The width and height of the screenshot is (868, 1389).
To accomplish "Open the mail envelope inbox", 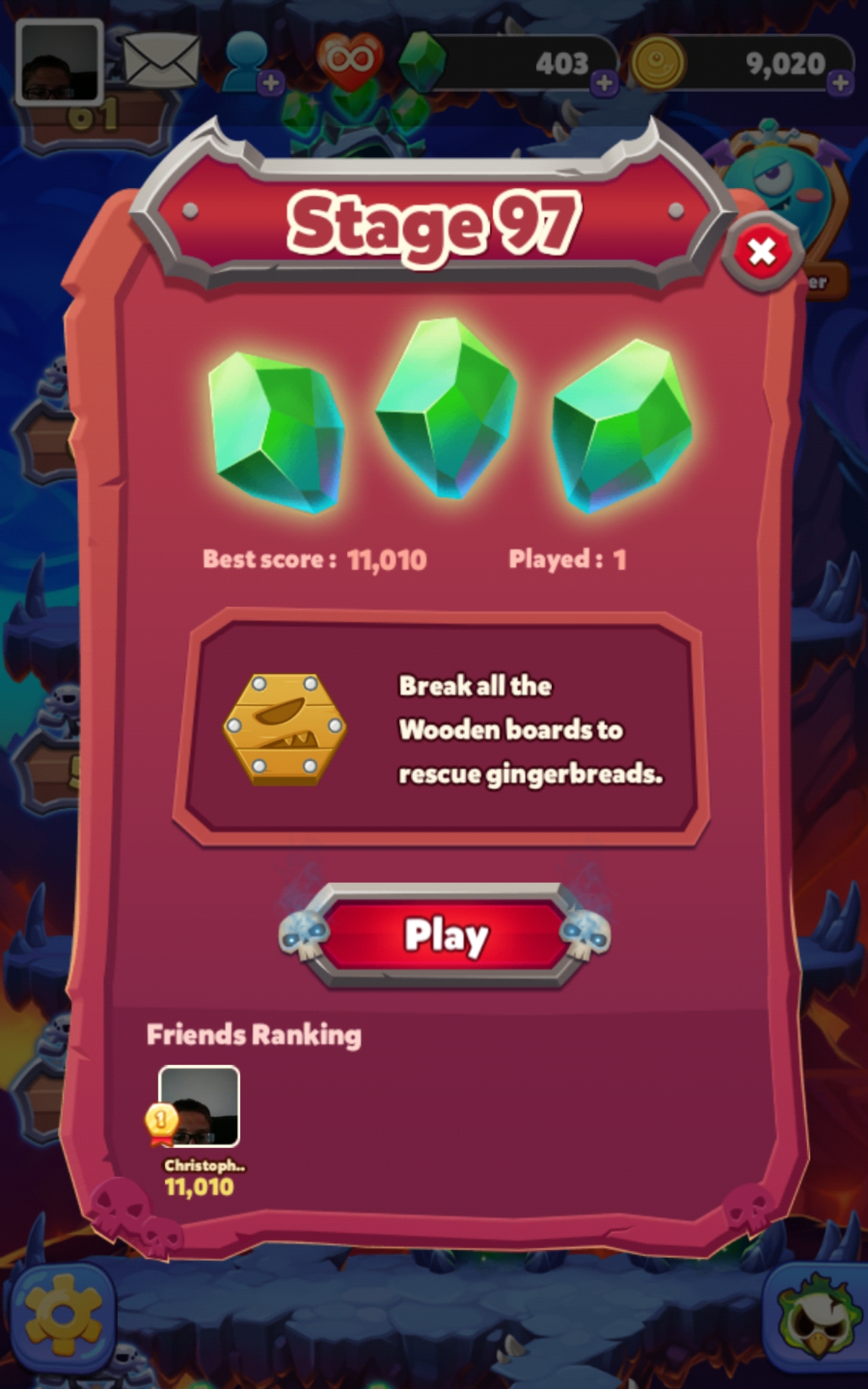I will click(161, 61).
